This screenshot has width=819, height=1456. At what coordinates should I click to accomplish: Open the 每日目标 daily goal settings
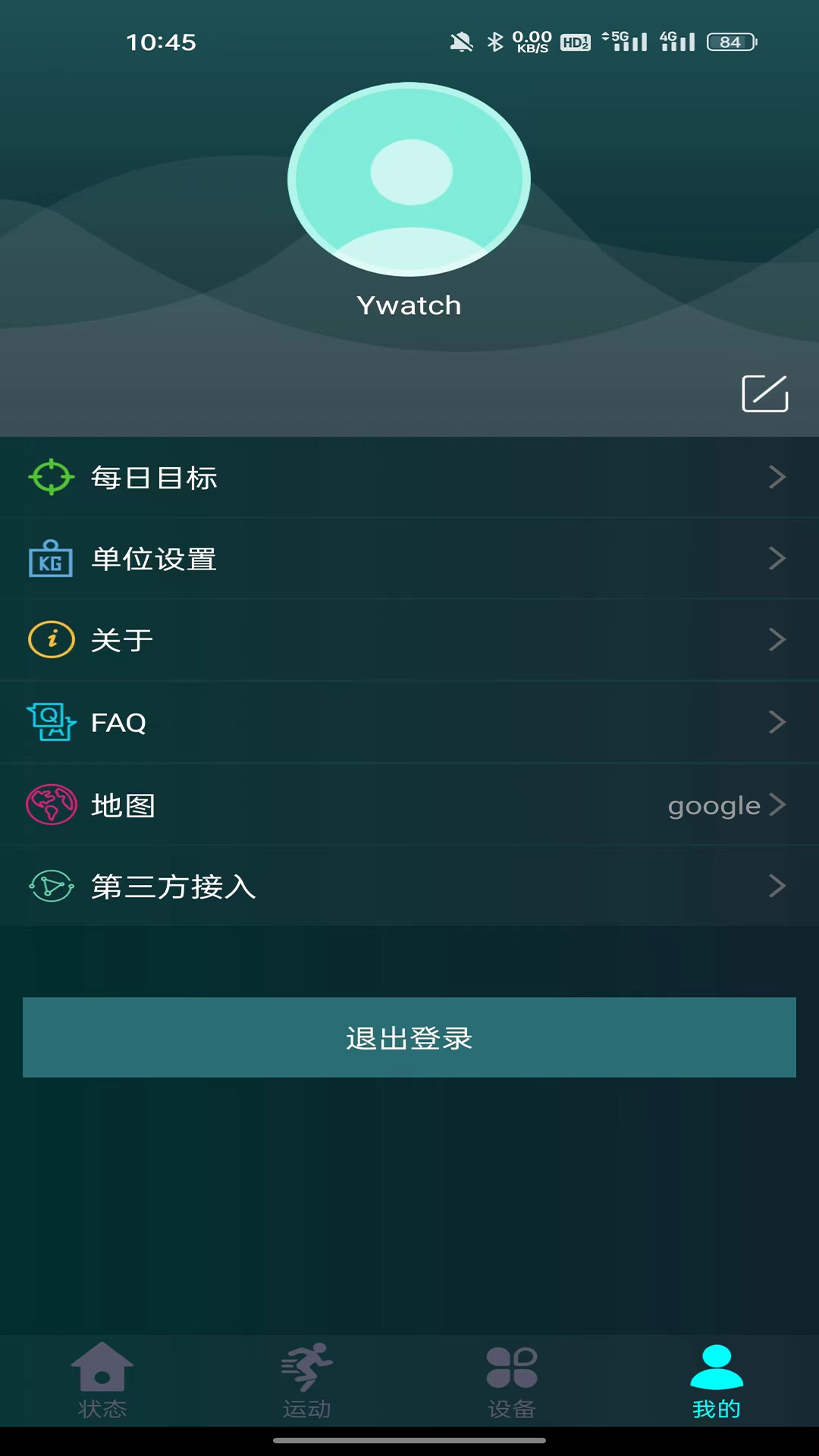[x=409, y=477]
